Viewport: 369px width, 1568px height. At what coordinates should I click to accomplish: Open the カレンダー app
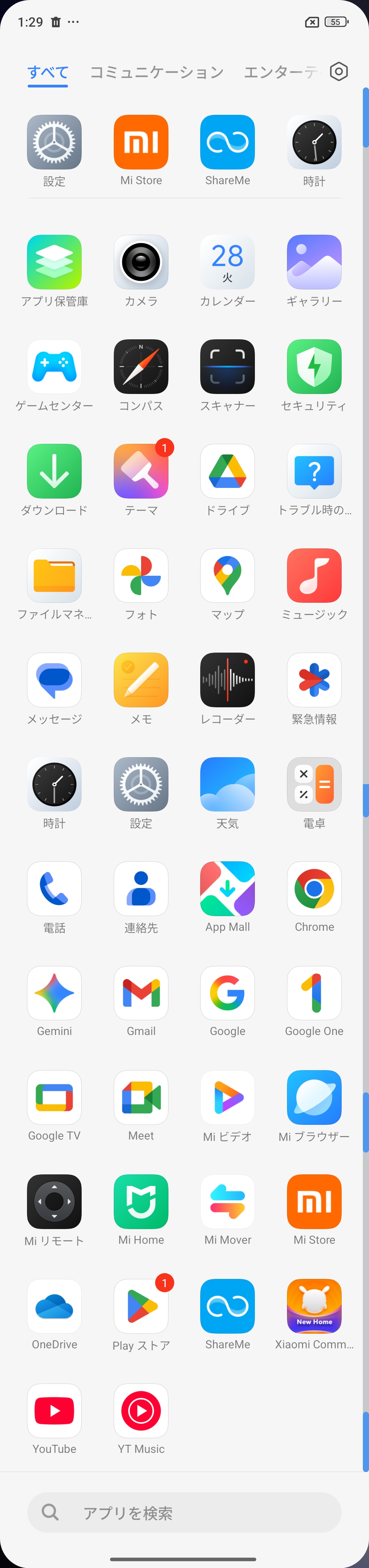(x=227, y=262)
